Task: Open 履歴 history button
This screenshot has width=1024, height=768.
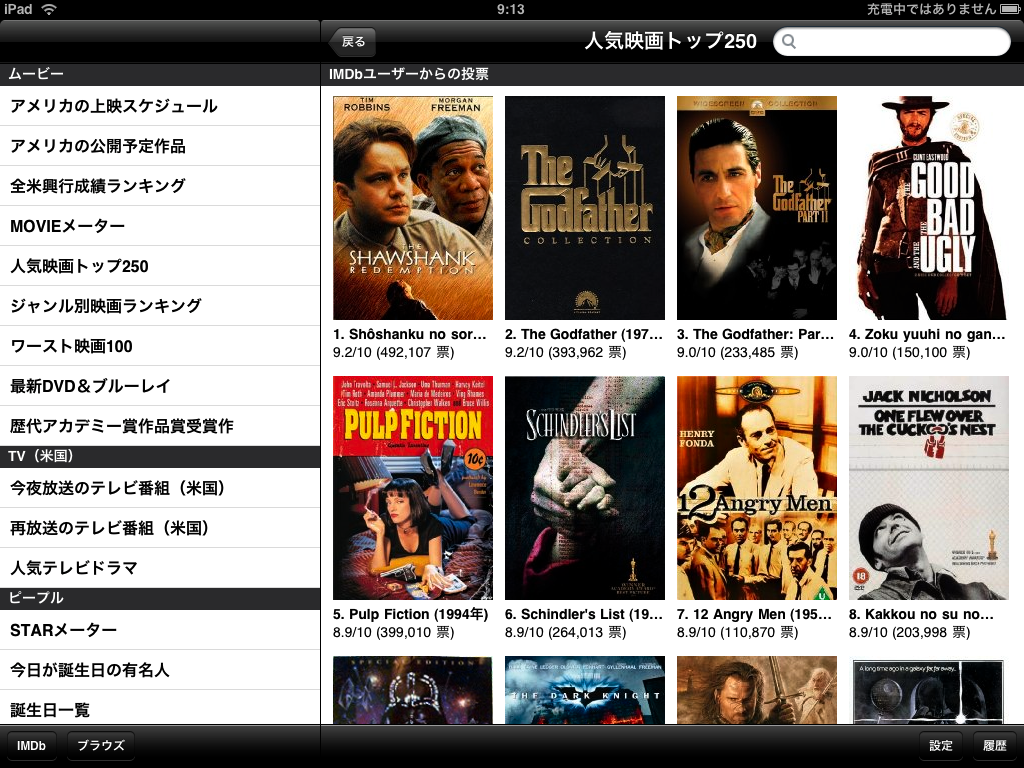Action: 994,745
